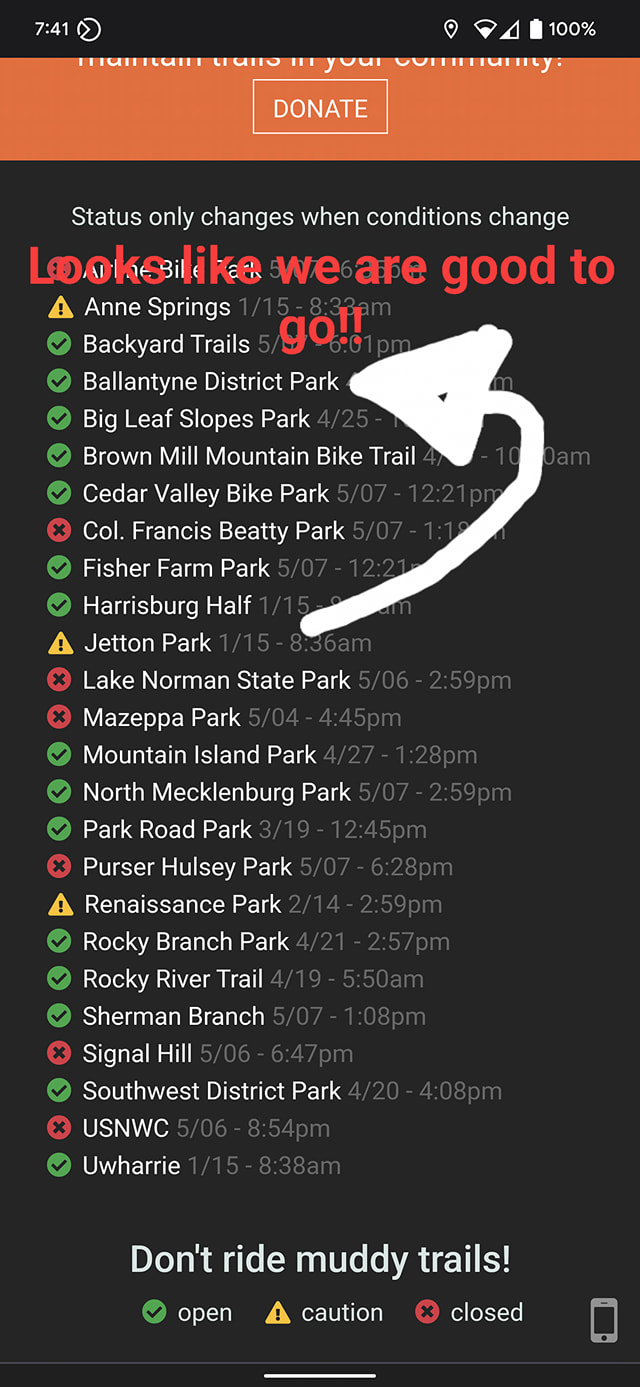Image resolution: width=640 pixels, height=1387 pixels.
Task: View Park Road Park details
Action: tap(237, 829)
